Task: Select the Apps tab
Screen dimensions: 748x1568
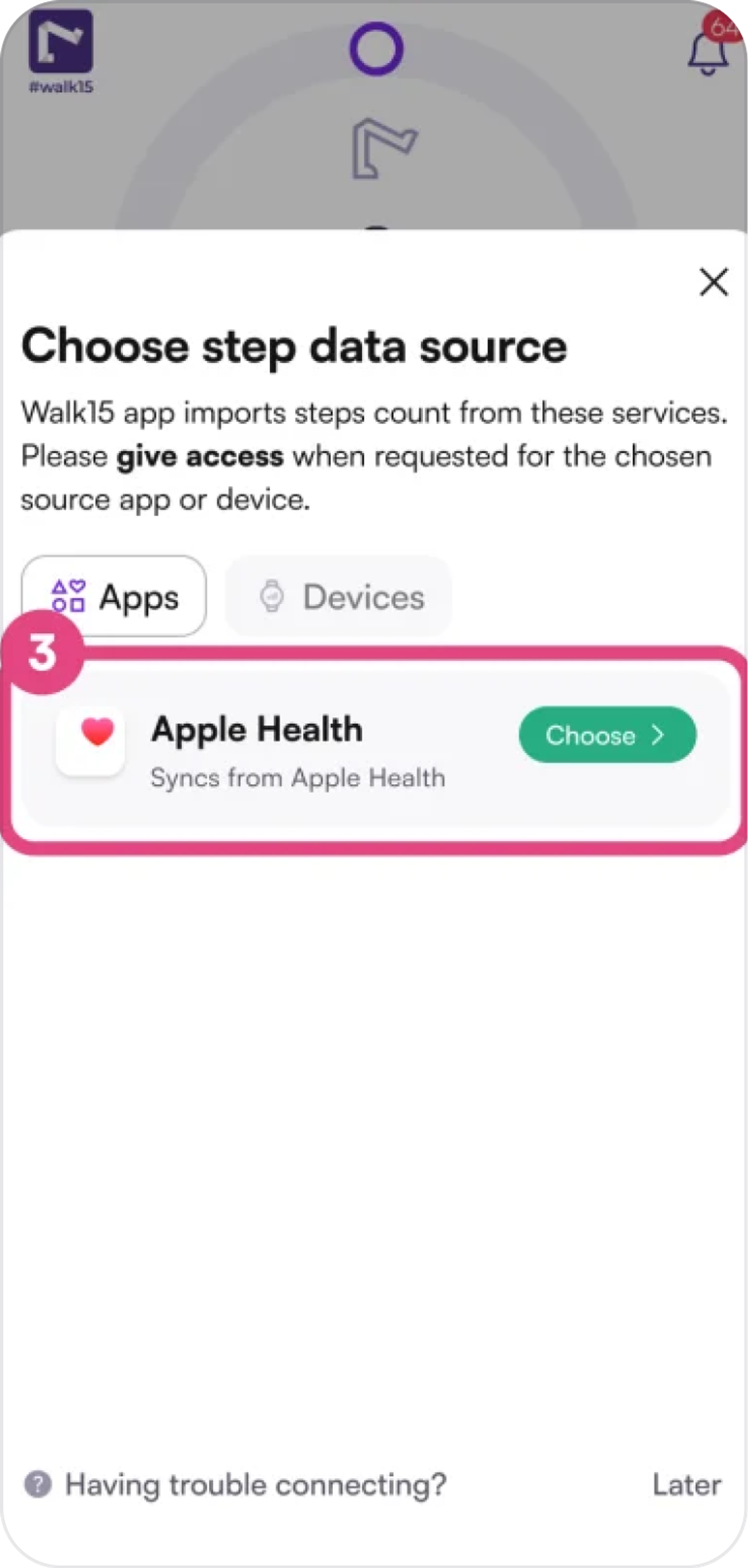Action: pyautogui.click(x=114, y=596)
